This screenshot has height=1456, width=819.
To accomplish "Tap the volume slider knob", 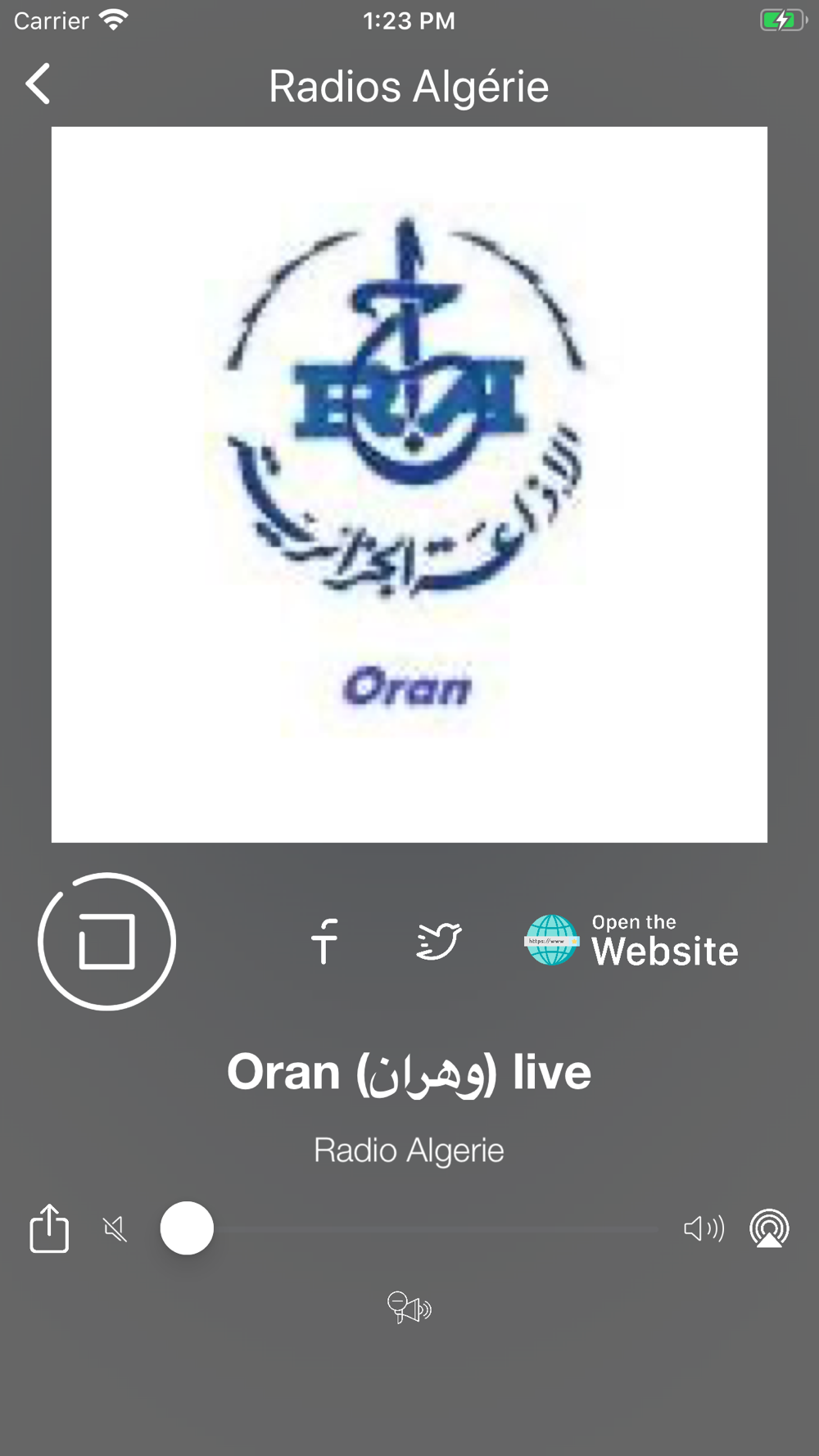I will pos(187,1228).
